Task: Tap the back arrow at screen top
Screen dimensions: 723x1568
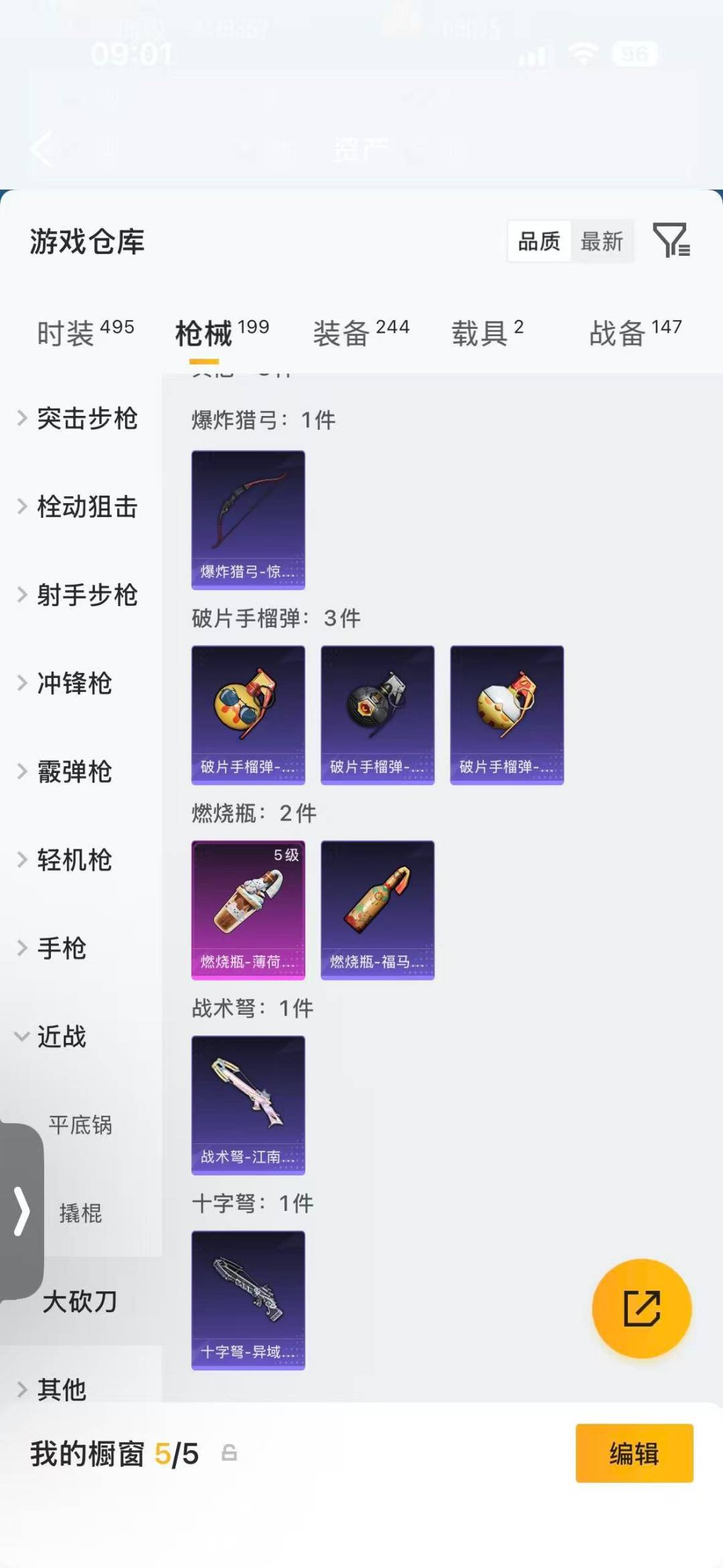Action: 40,149
